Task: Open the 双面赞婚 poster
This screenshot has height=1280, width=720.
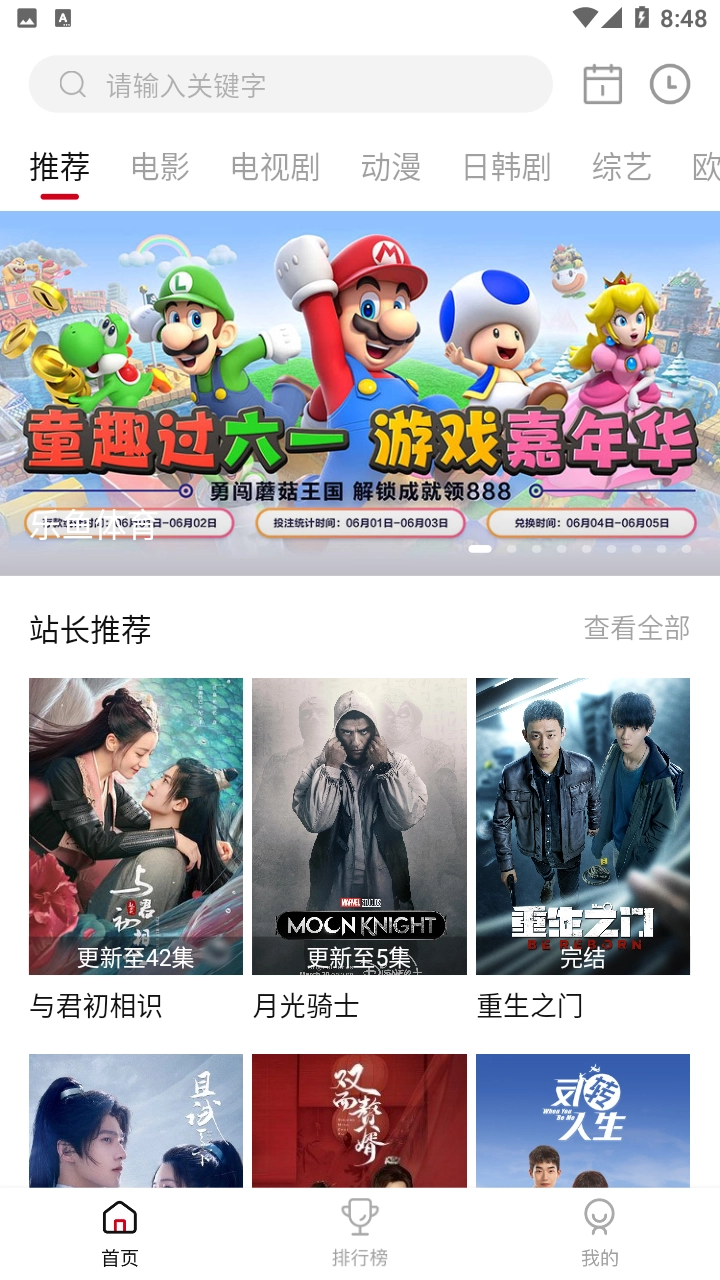Action: pos(359,1120)
